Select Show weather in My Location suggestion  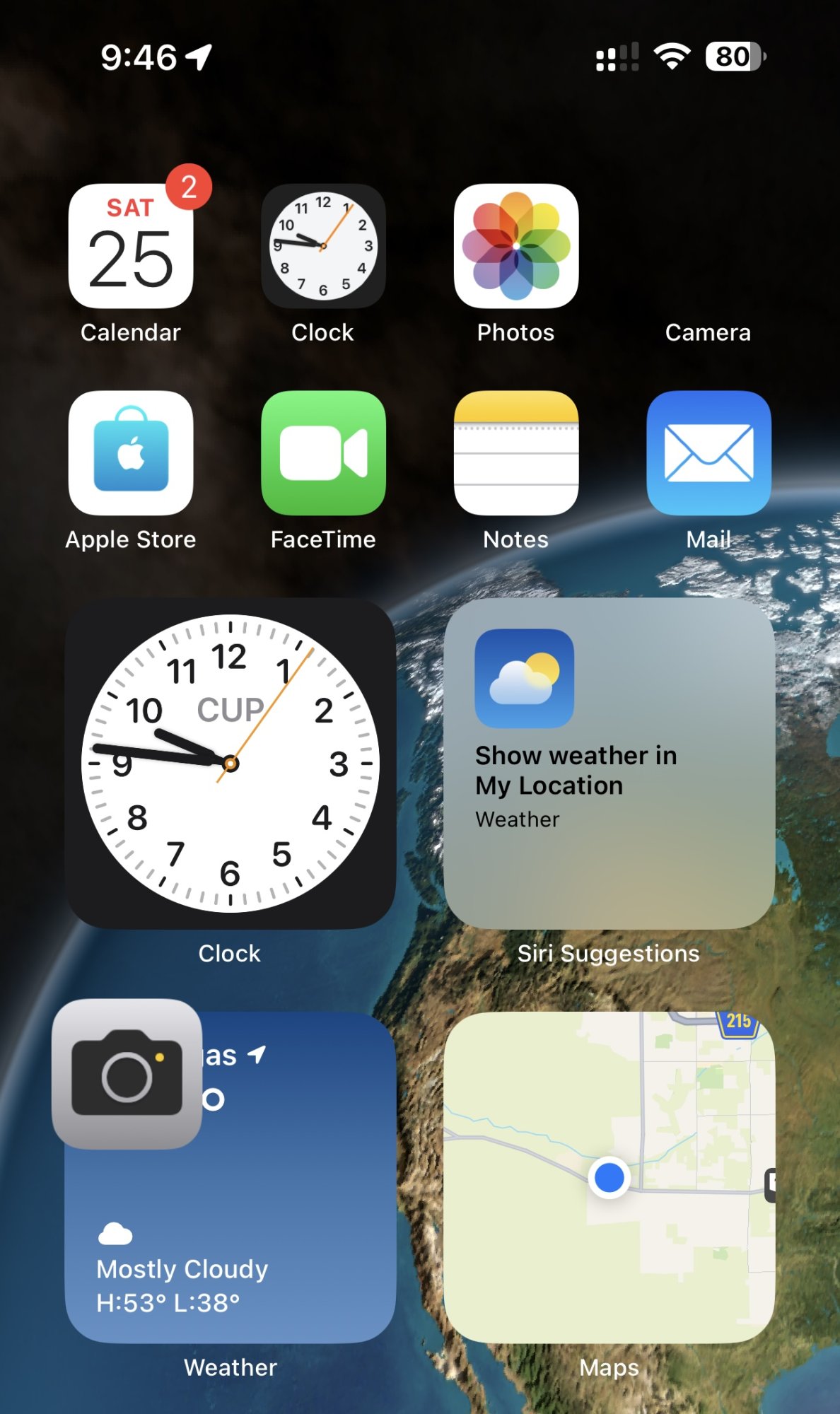[609, 764]
